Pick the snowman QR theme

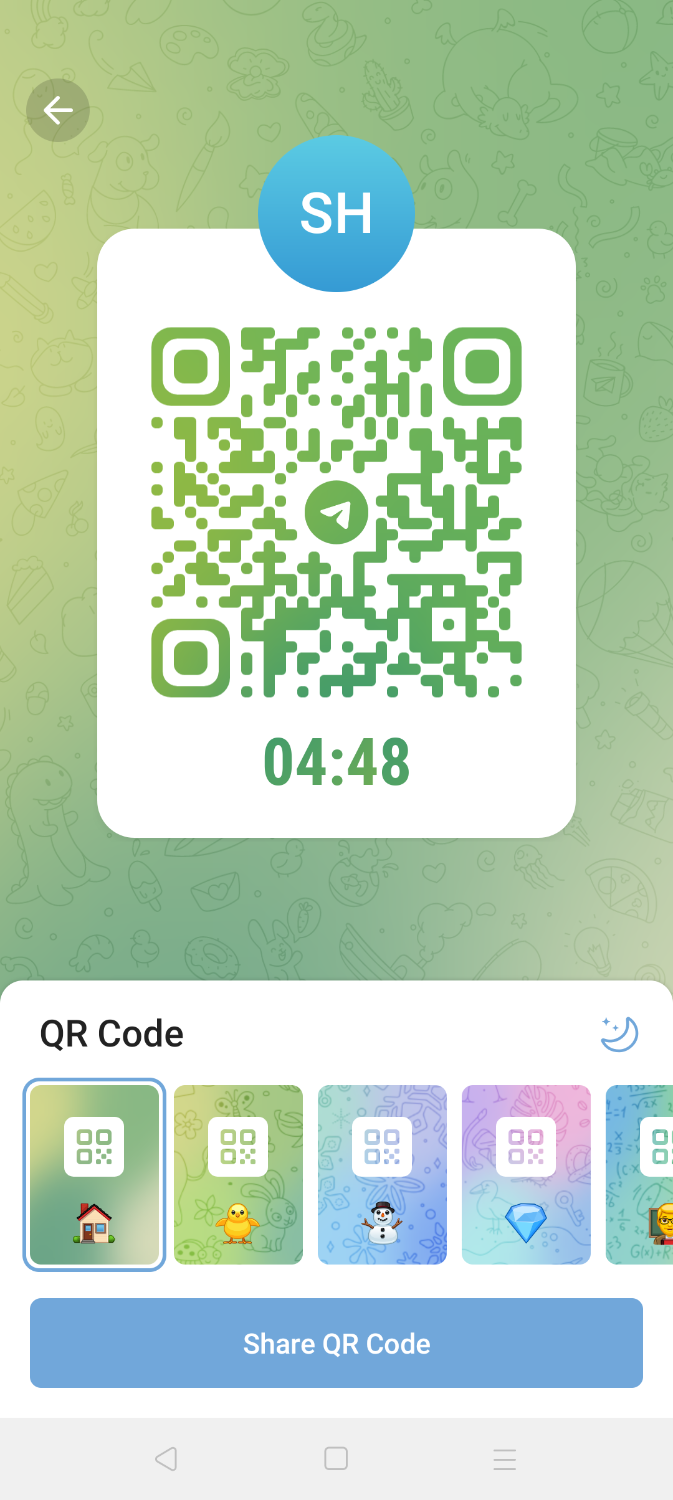(x=382, y=1174)
